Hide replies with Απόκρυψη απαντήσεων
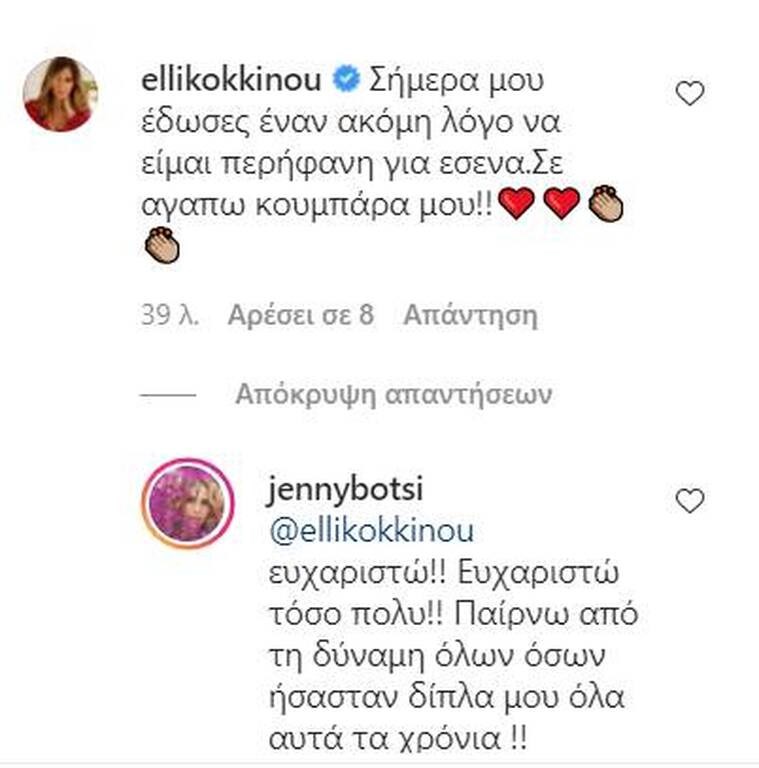Viewport: 759px width, 768px height. pos(394,394)
